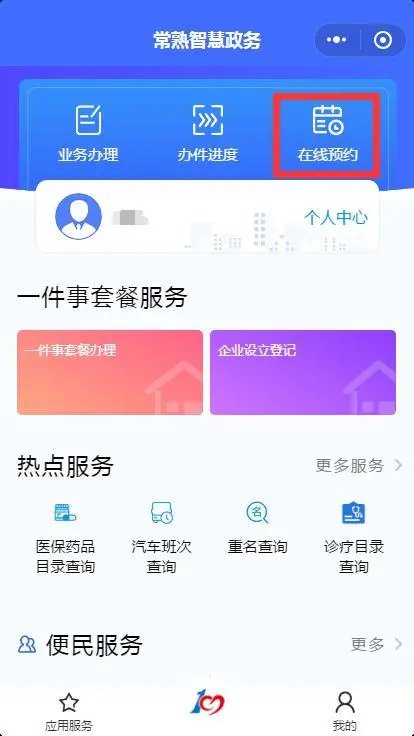Open 诊疗目录查询

click(x=353, y=537)
